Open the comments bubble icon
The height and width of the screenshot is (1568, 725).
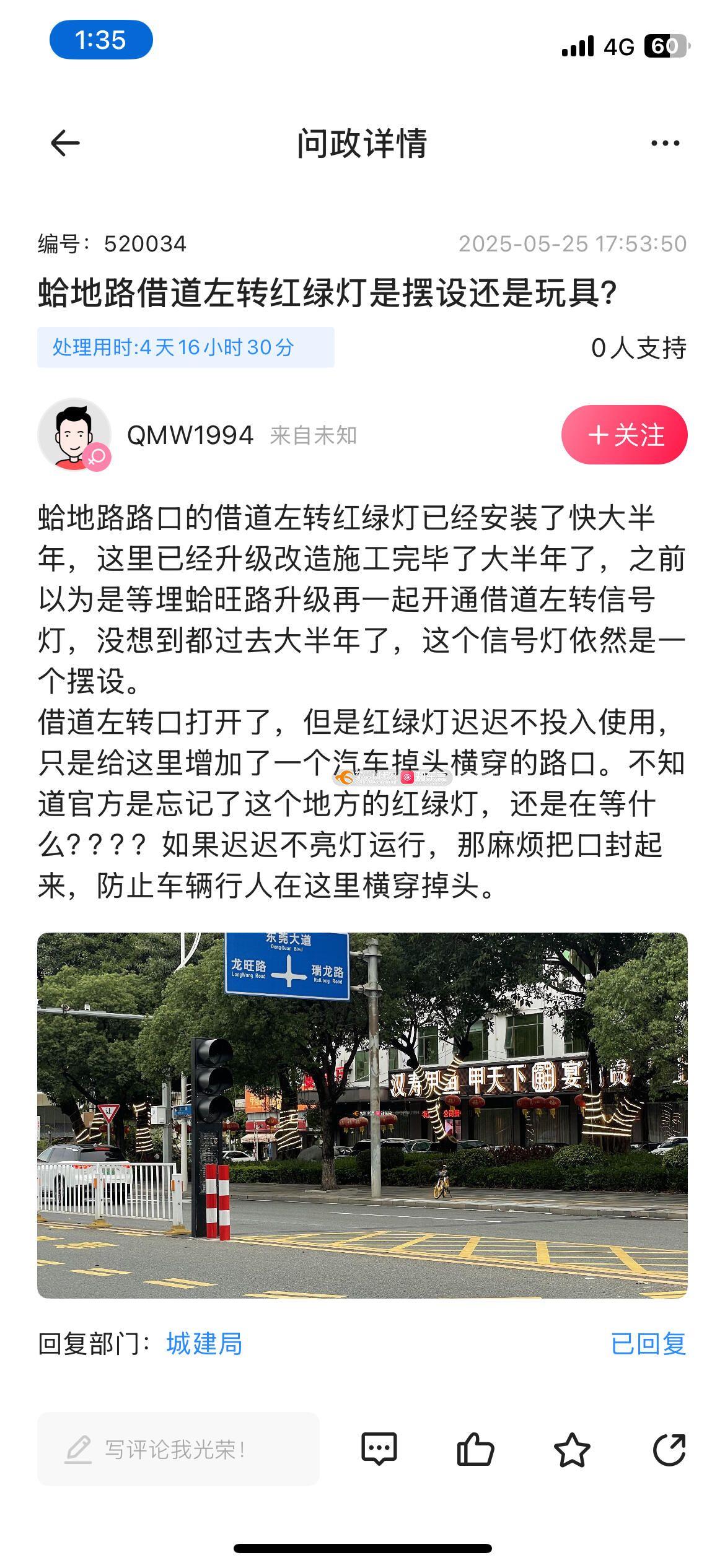click(379, 1449)
